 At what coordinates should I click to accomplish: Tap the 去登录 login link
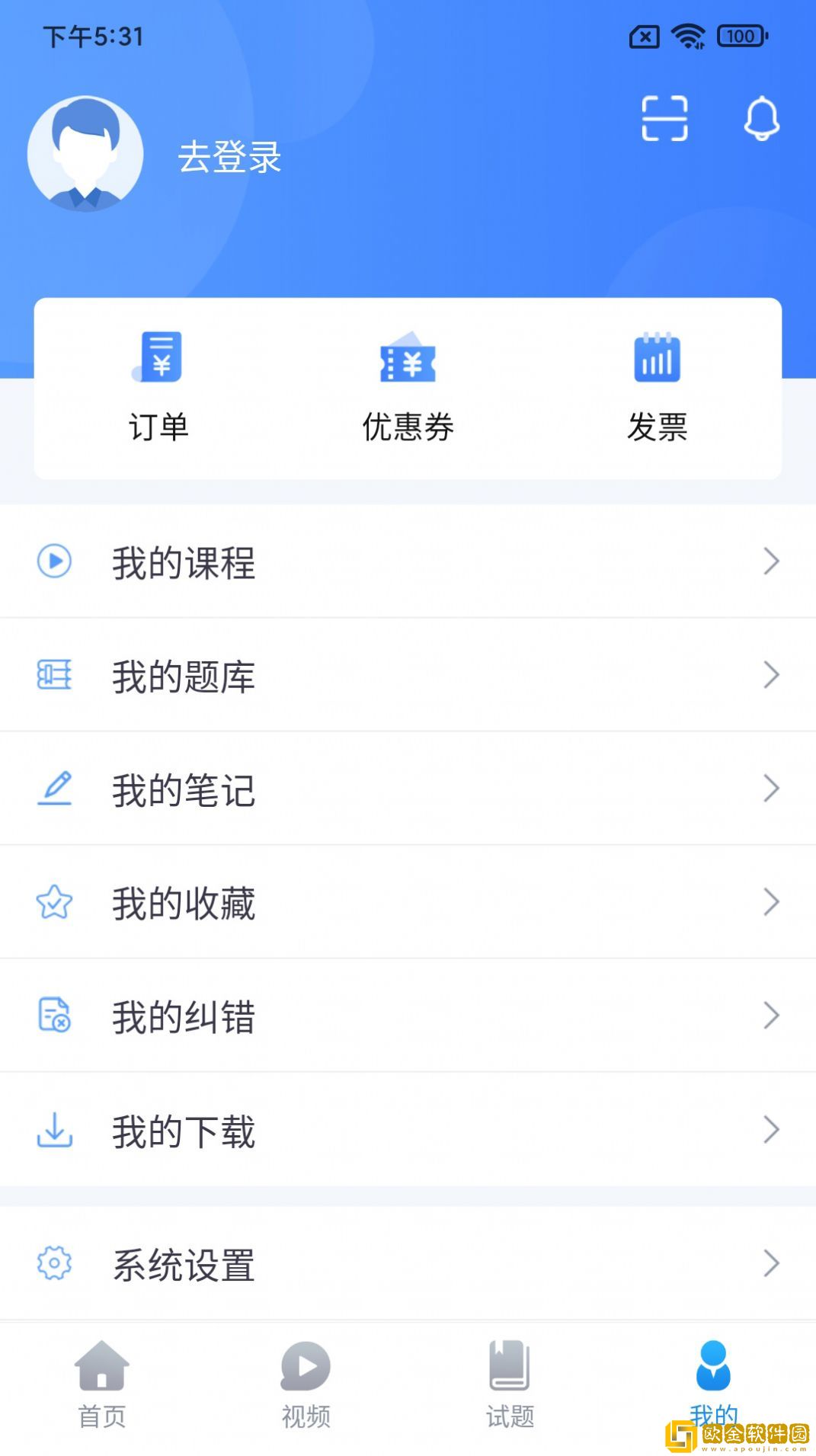pos(229,158)
